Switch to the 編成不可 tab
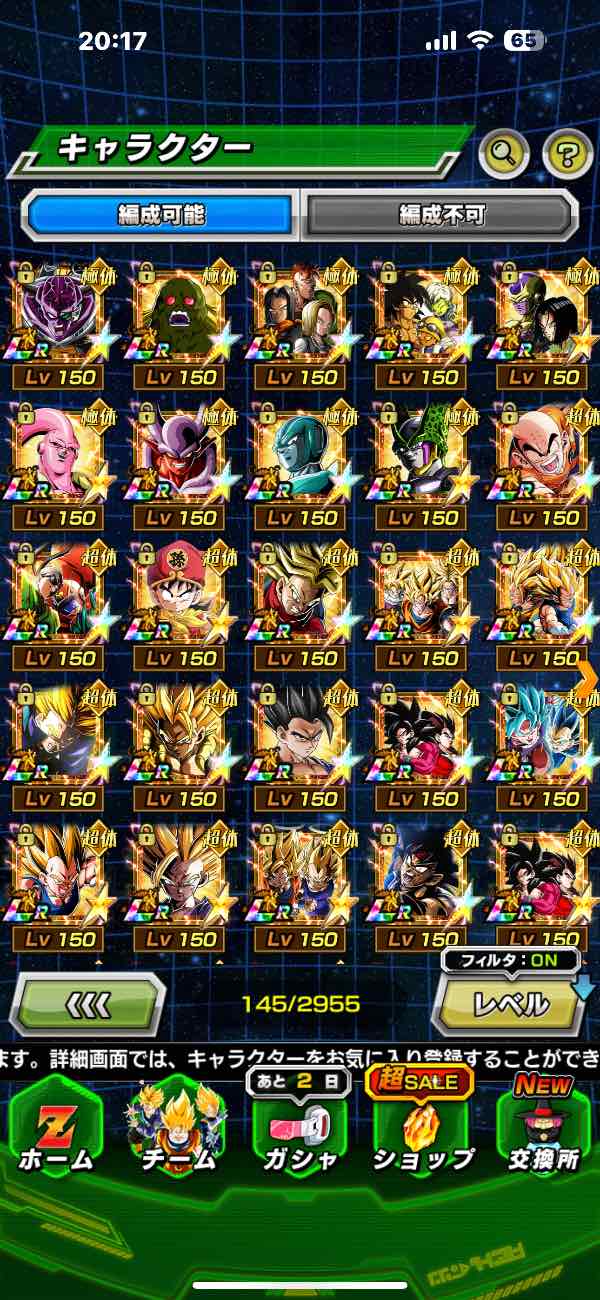 click(x=440, y=214)
